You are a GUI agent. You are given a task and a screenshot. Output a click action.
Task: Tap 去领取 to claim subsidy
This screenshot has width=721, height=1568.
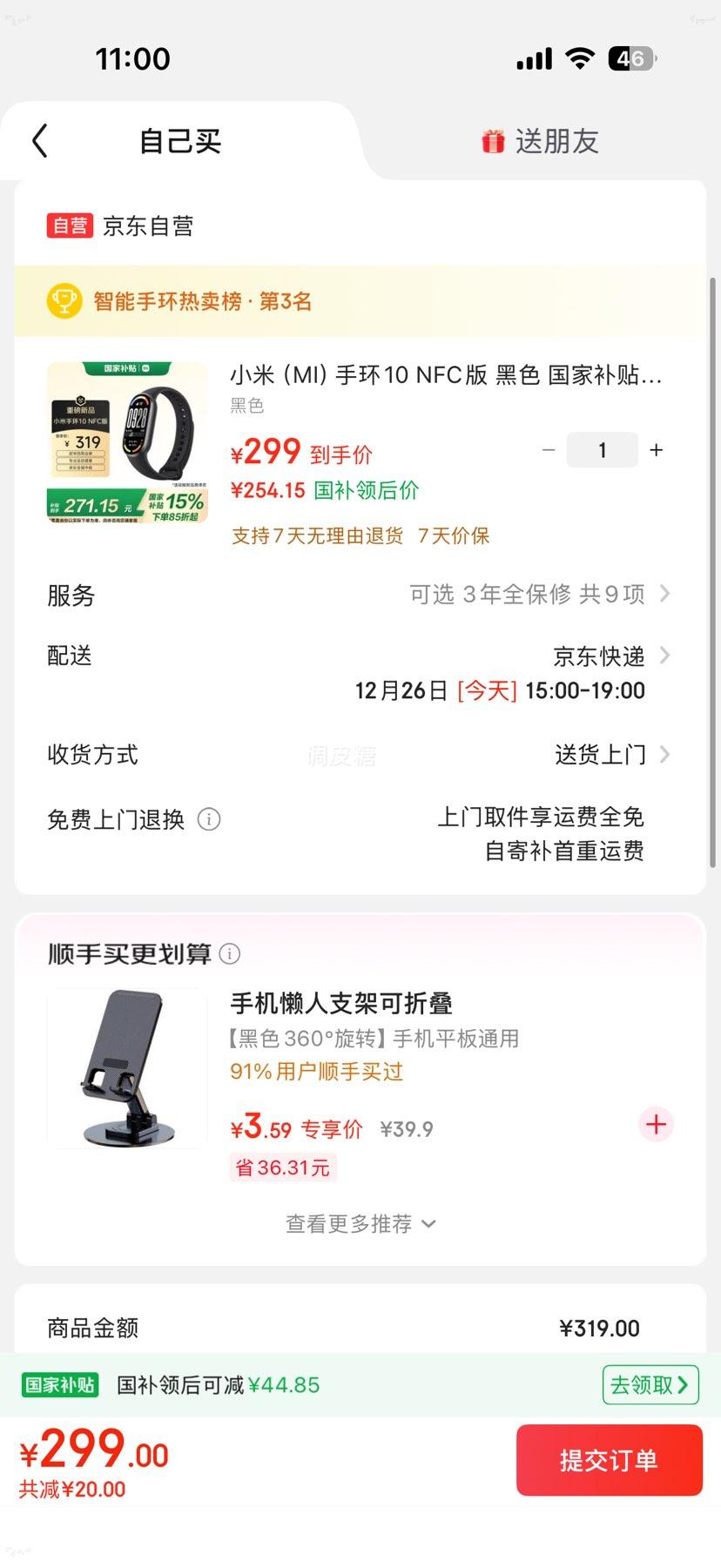click(650, 1384)
